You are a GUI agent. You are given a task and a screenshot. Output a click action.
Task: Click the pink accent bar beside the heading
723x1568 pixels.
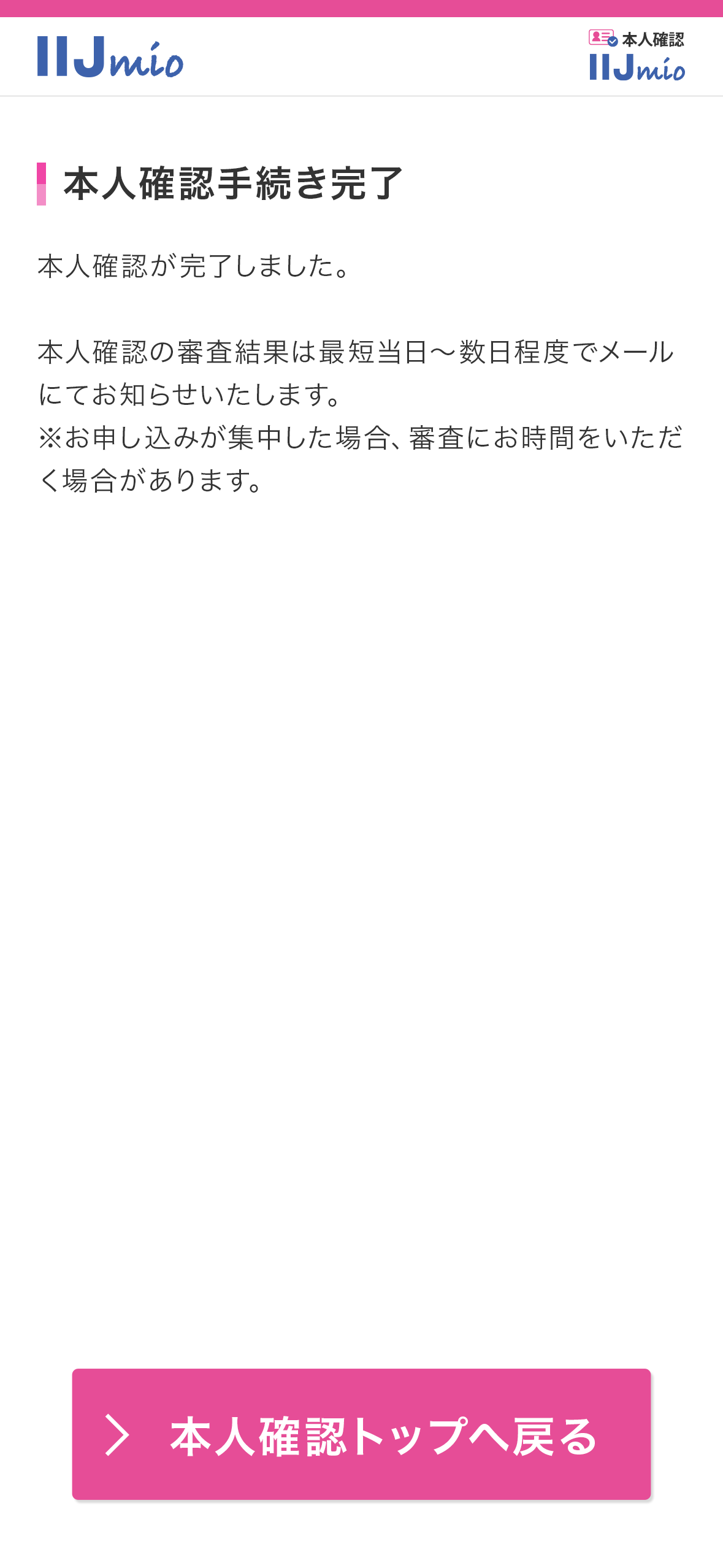click(x=42, y=184)
